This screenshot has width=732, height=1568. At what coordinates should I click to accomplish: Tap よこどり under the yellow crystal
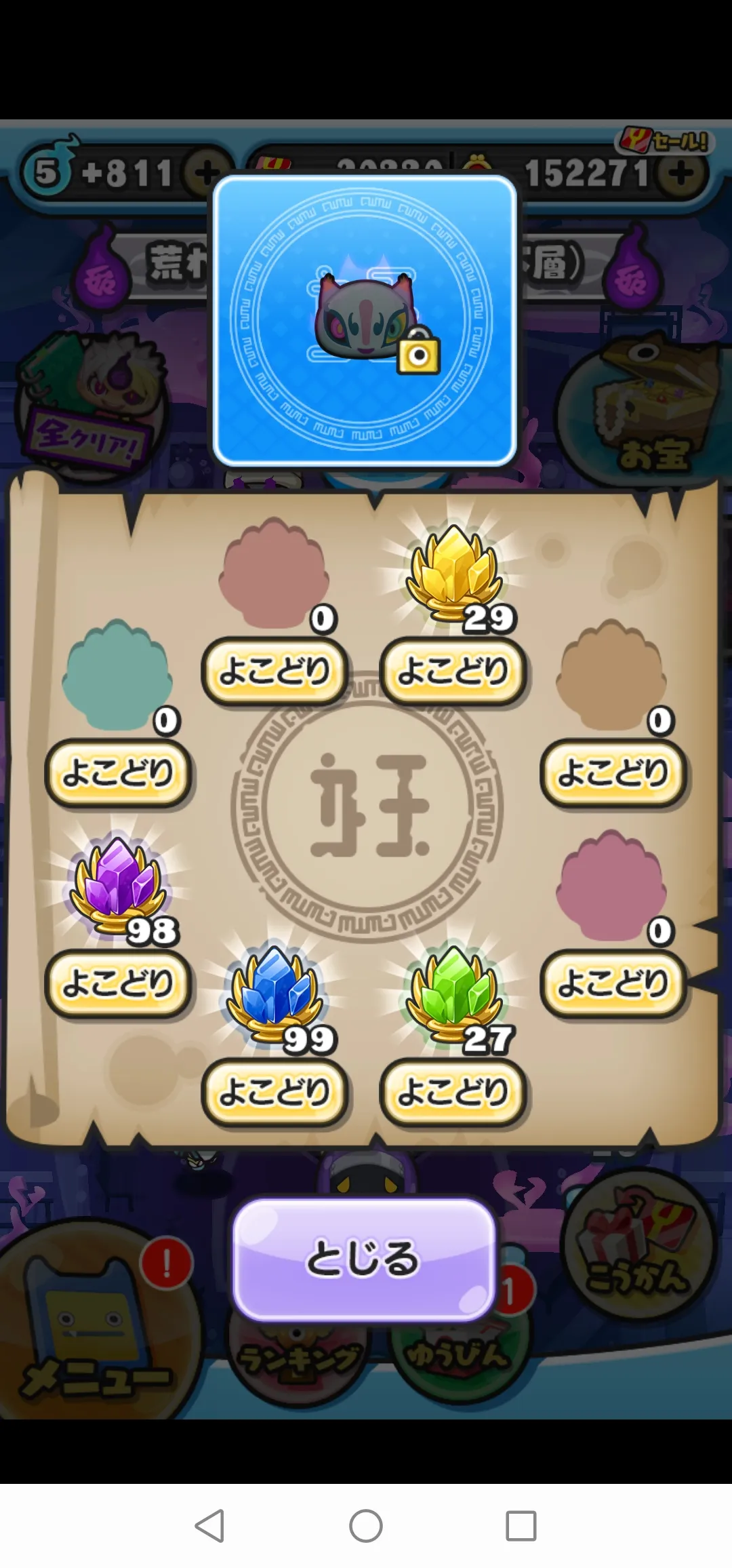point(453,671)
